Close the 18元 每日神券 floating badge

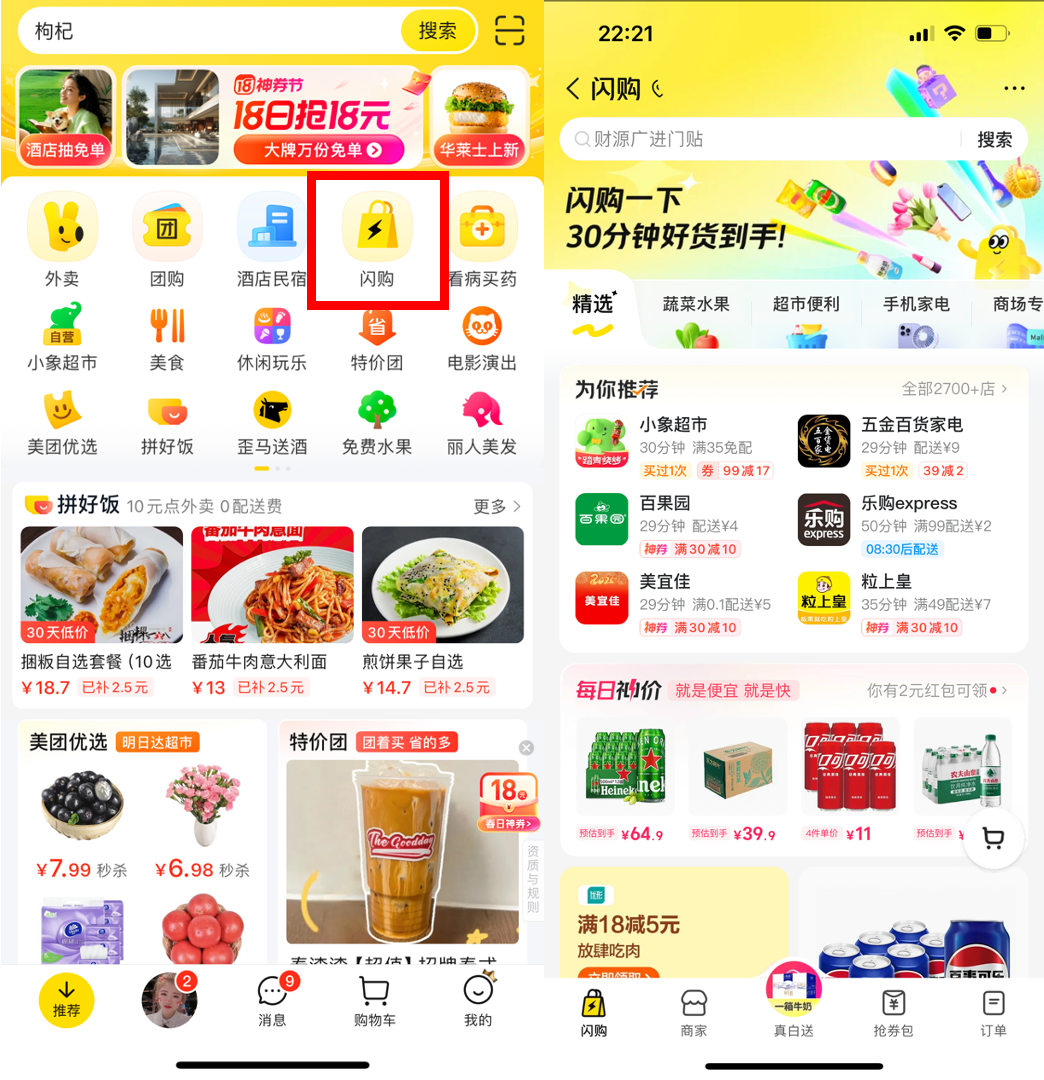point(527,748)
